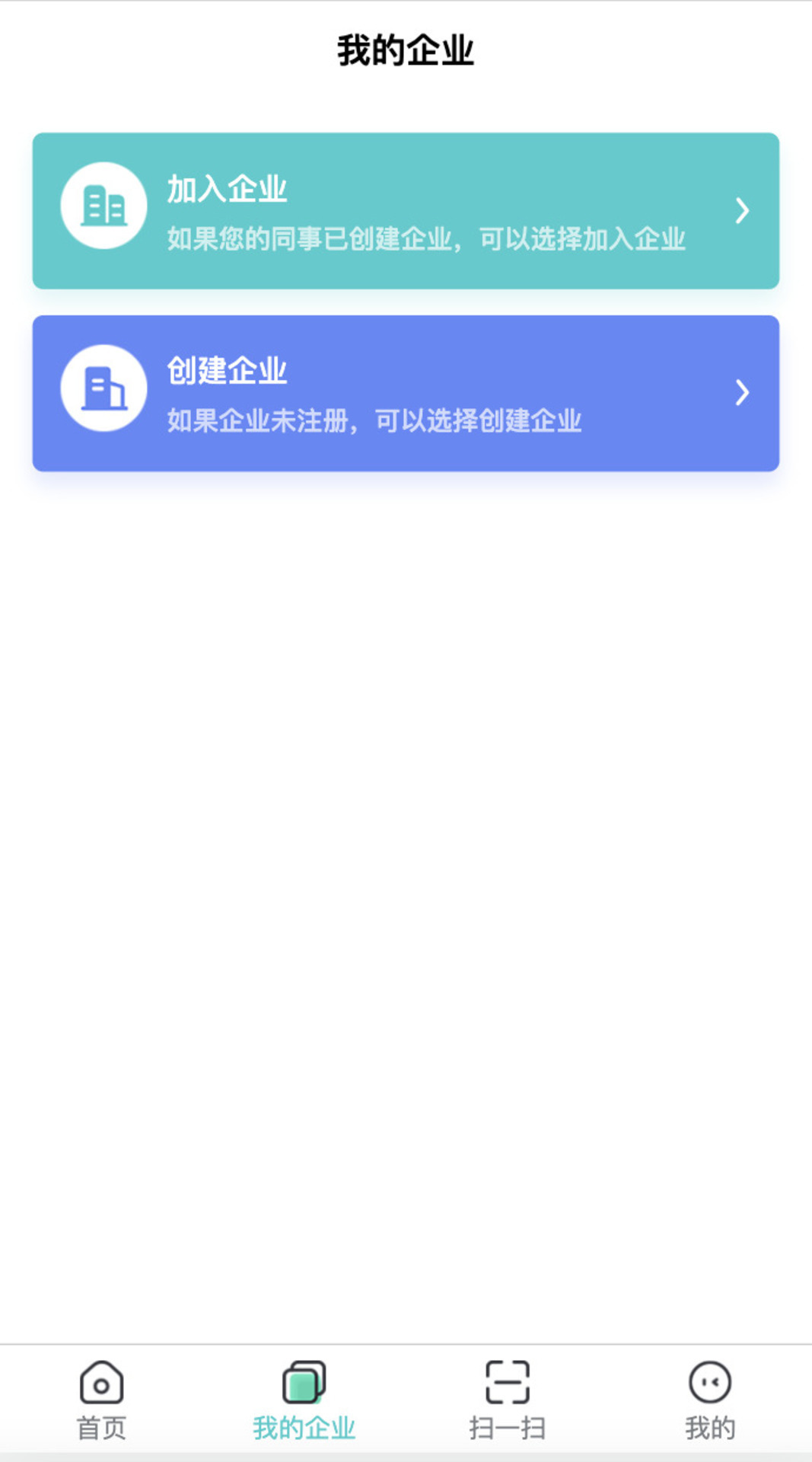This screenshot has height=1462, width=812.
Task: Click the teal 加入企业 banner area
Action: point(406,209)
